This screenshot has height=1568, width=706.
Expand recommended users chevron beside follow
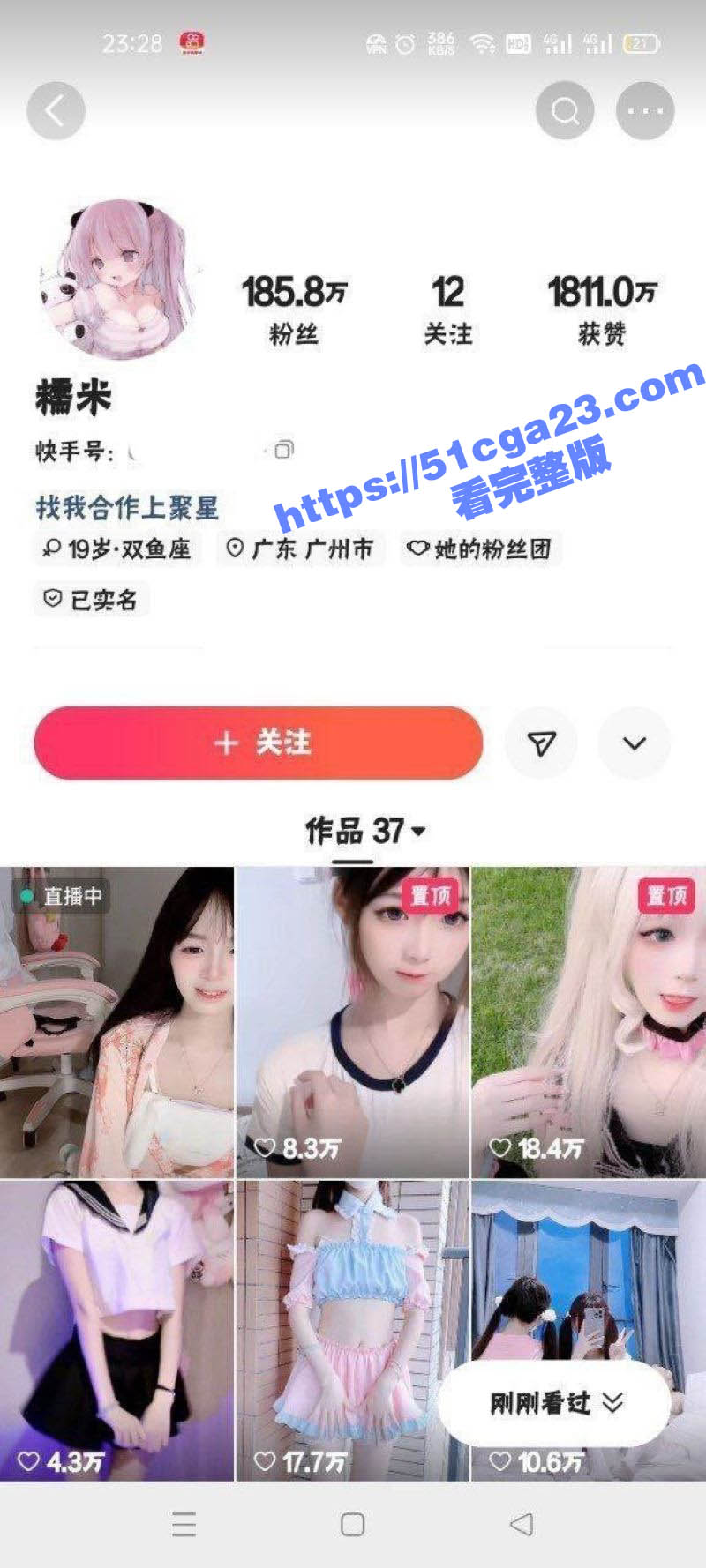click(634, 743)
